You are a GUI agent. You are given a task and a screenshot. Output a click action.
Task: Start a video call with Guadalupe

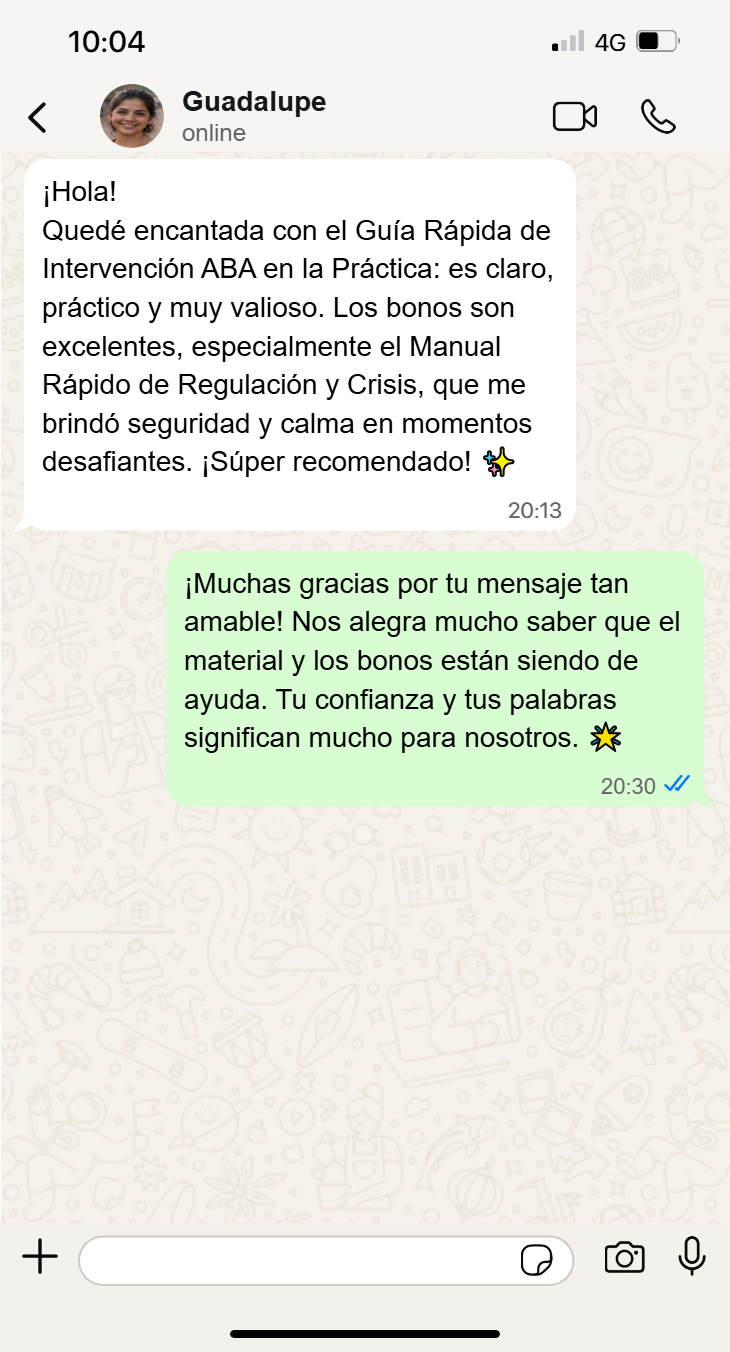coord(575,117)
